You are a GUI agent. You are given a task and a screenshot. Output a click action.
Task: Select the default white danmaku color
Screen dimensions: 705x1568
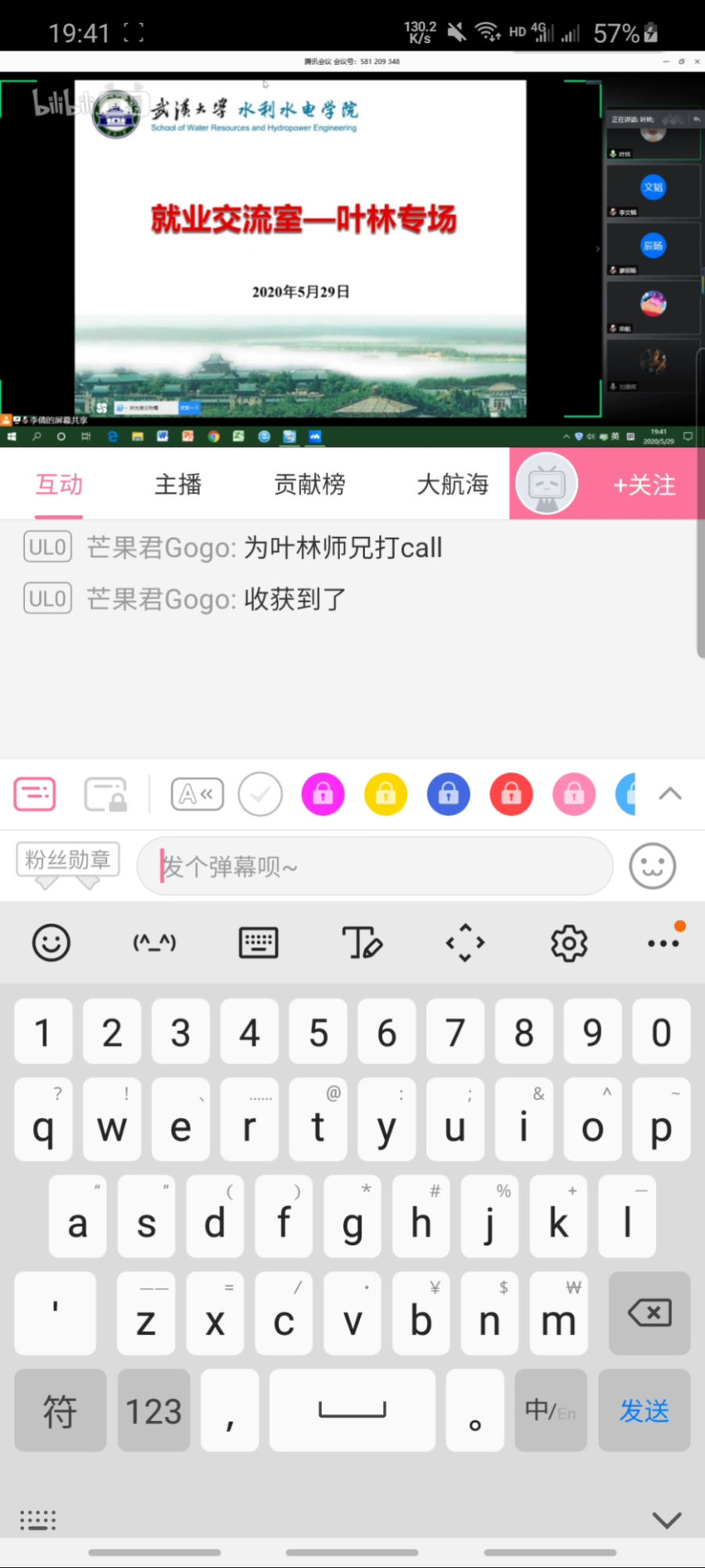260,794
